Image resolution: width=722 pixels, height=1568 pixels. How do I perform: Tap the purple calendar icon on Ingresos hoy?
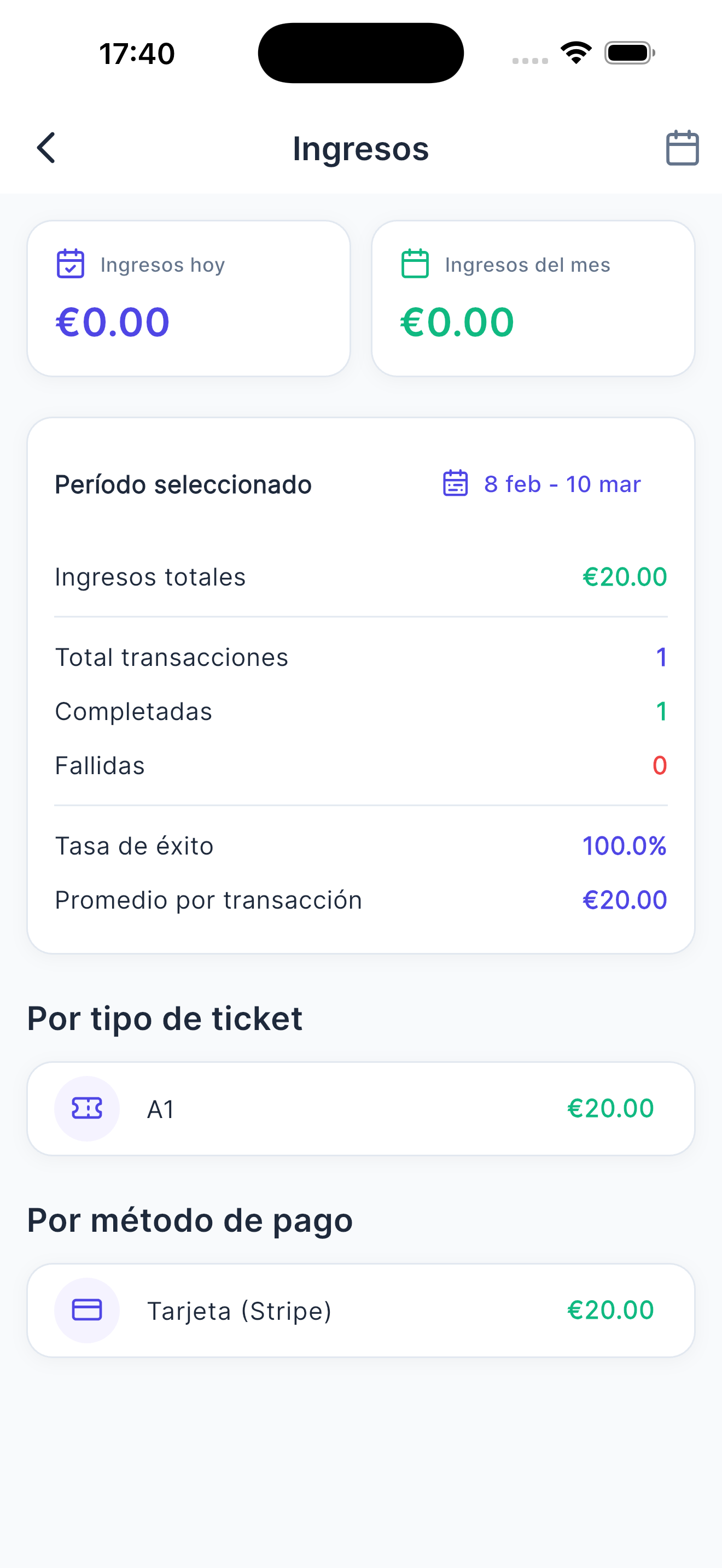coord(69,264)
